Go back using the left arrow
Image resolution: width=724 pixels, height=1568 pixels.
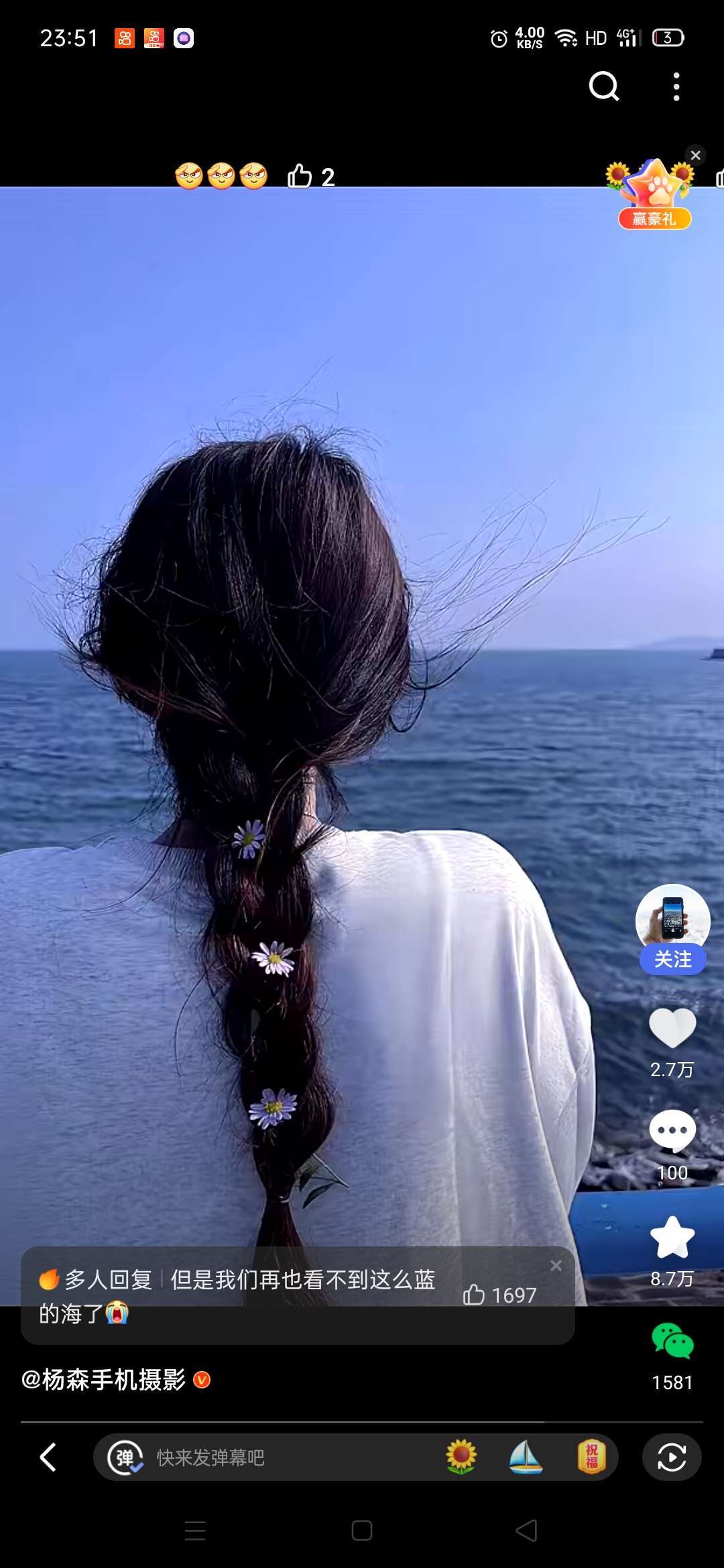(x=48, y=1457)
